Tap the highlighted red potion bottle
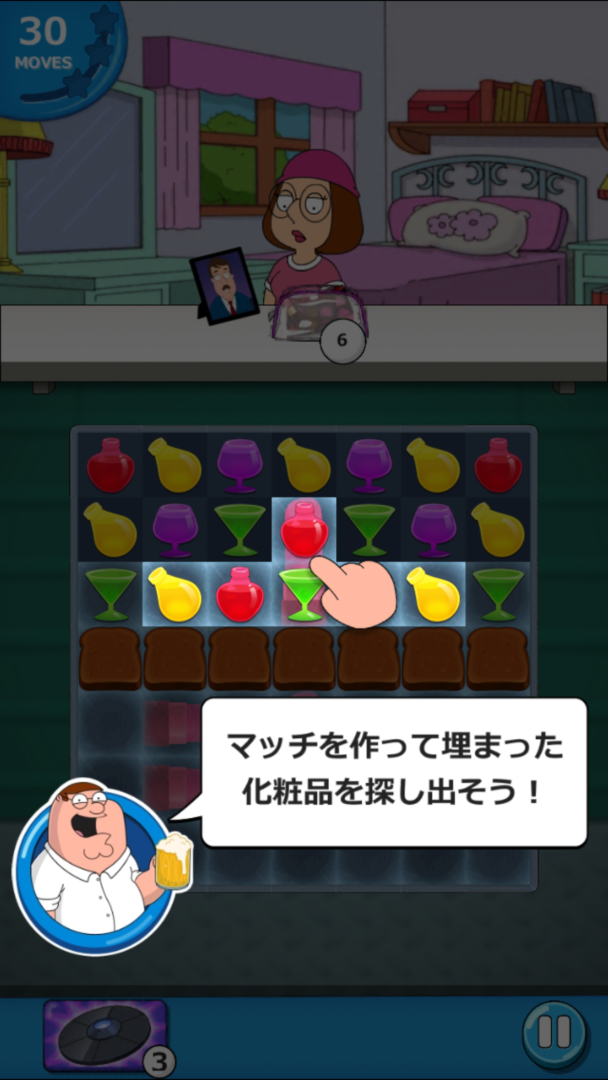The height and width of the screenshot is (1080, 608). [304, 529]
